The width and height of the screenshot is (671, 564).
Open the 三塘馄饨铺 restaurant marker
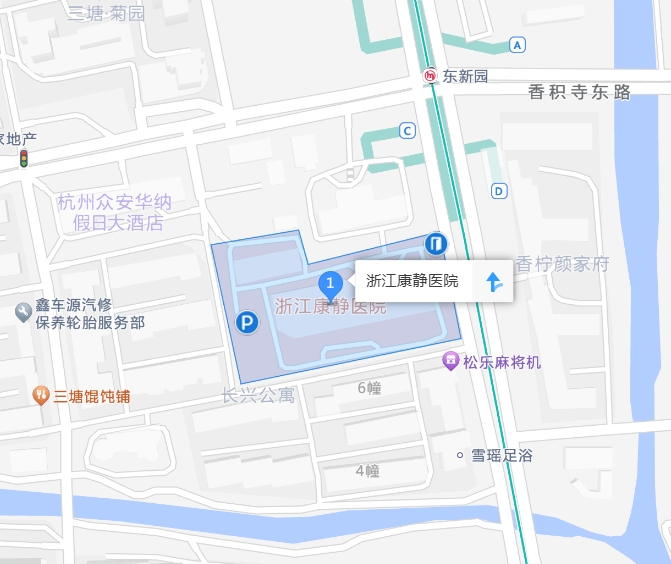pos(41,395)
